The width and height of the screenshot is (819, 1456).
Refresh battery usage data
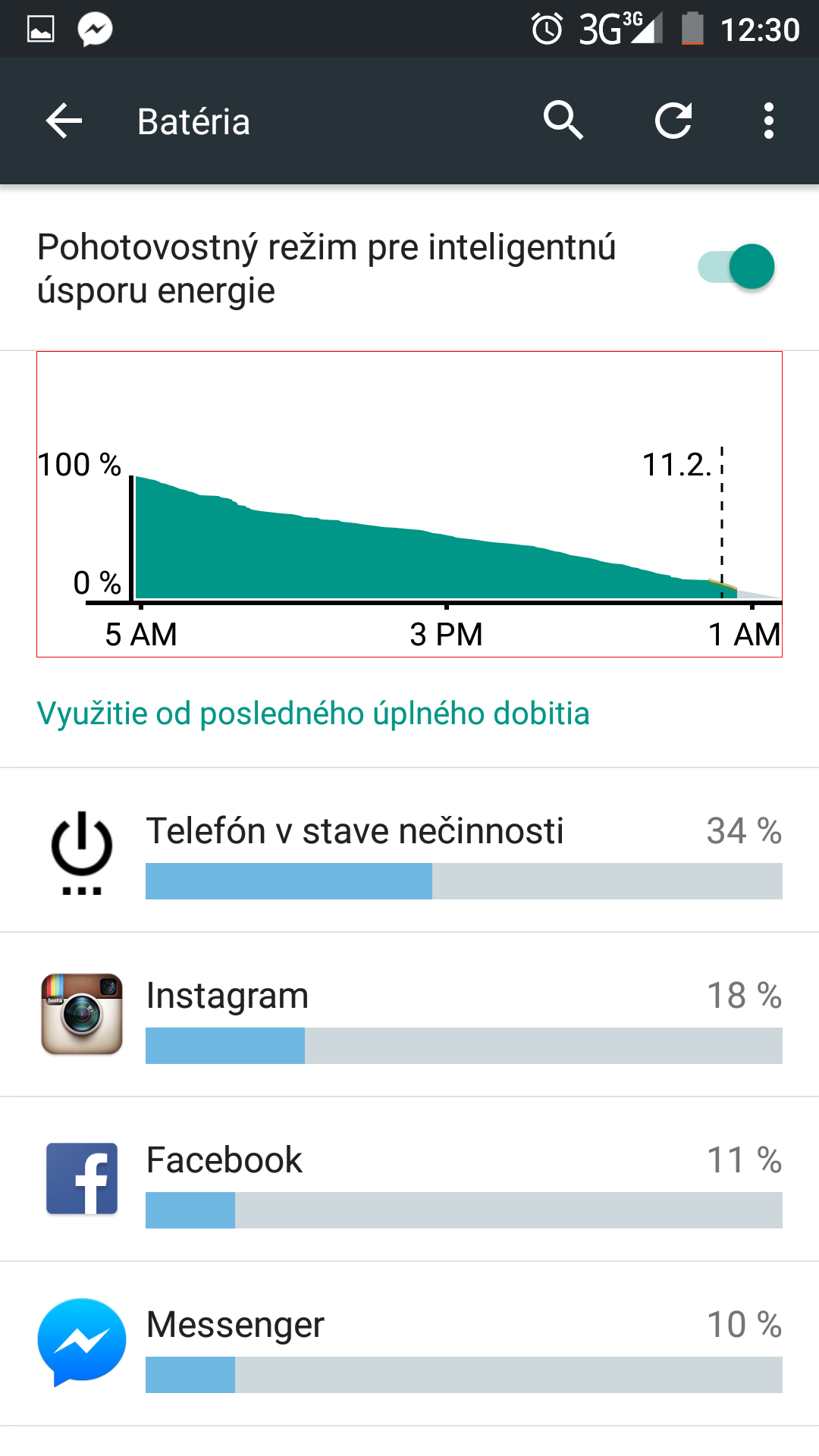tap(673, 121)
